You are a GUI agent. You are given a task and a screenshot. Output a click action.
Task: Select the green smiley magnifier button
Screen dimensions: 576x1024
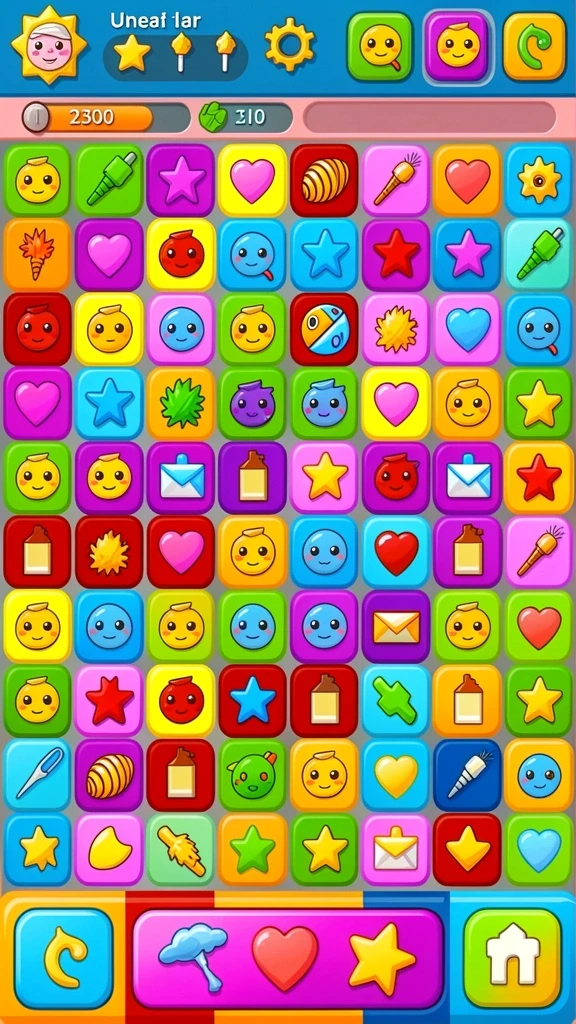(x=380, y=46)
